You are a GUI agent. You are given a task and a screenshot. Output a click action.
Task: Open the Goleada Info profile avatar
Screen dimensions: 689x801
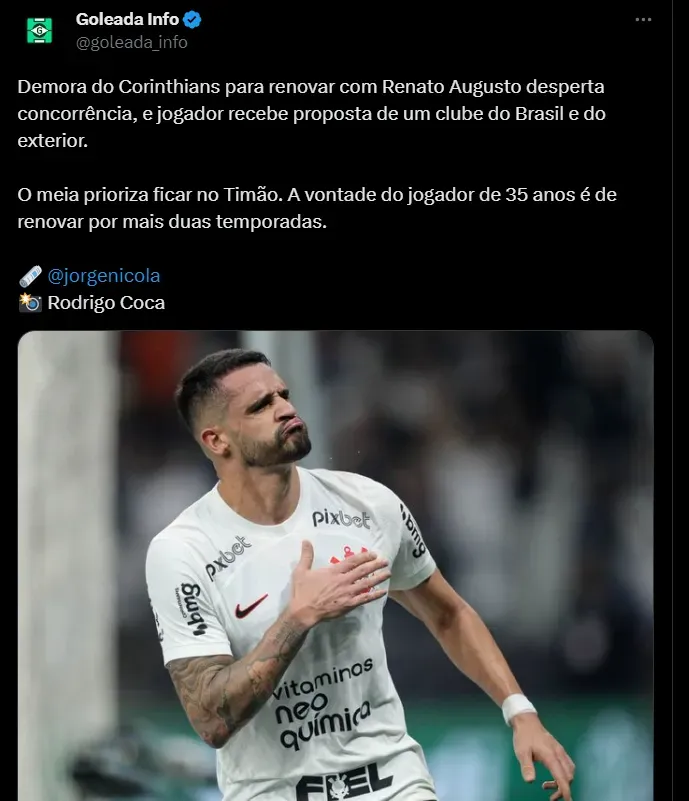39,31
